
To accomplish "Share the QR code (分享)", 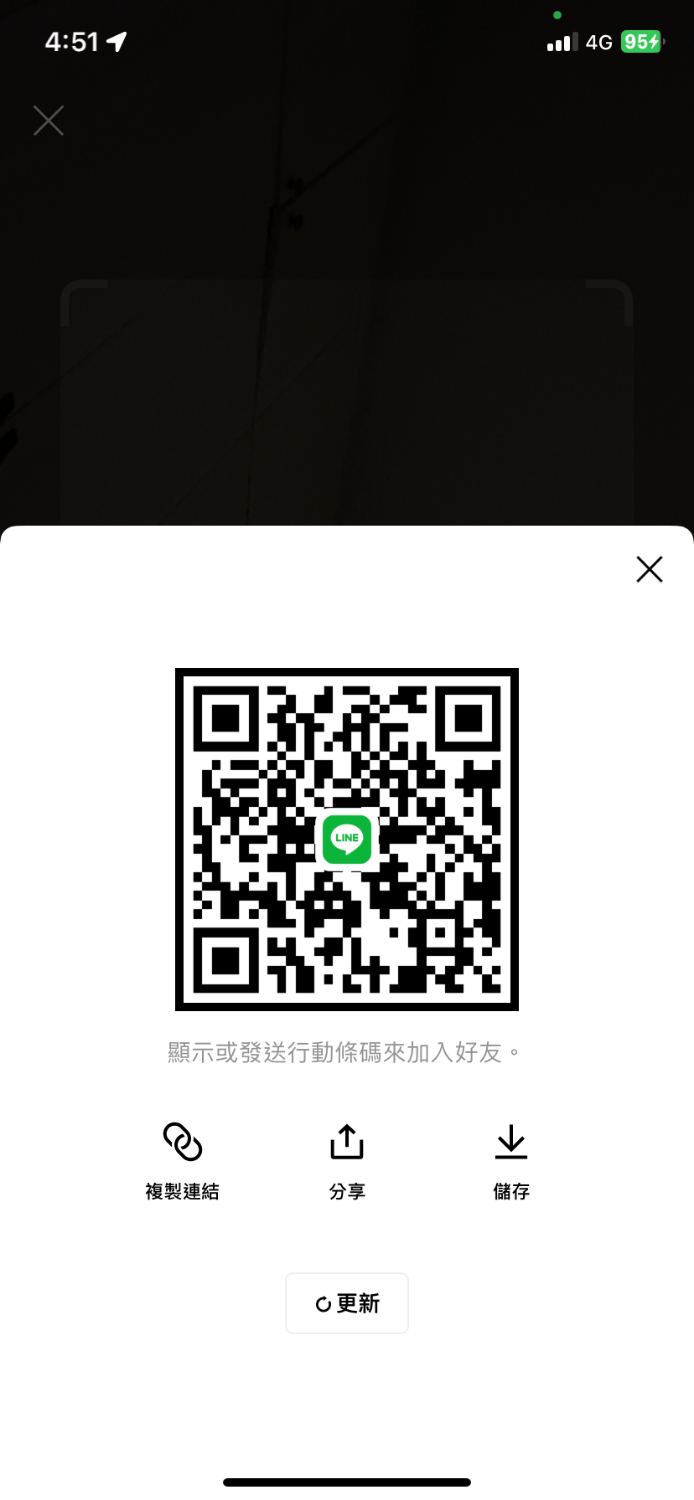I will pos(347,1160).
